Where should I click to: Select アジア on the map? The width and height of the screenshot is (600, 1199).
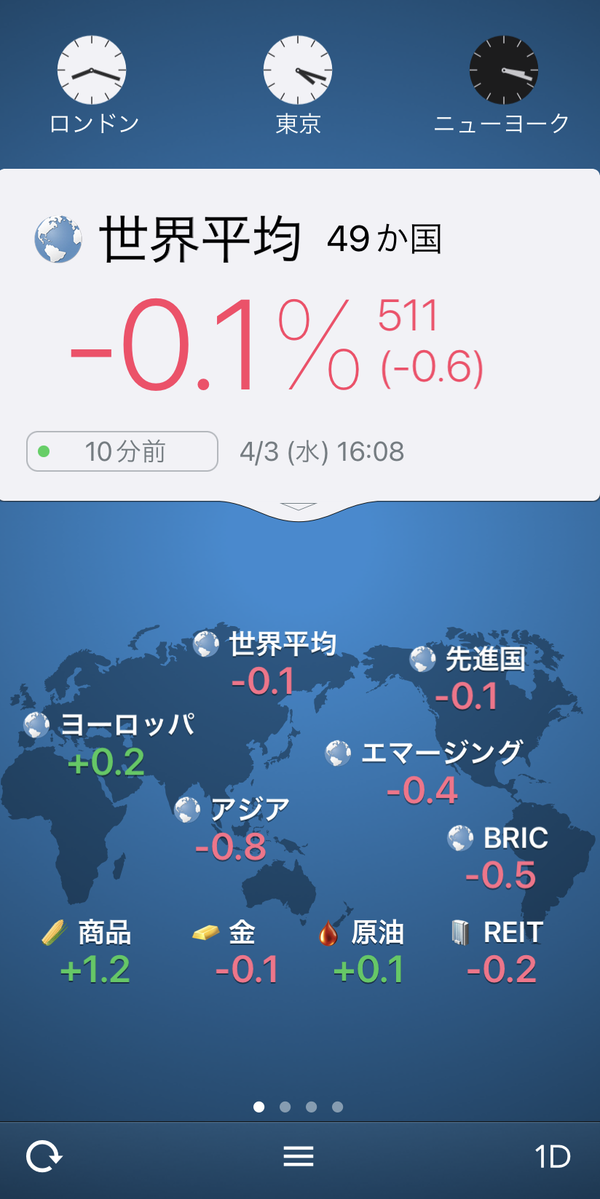pyautogui.click(x=232, y=827)
